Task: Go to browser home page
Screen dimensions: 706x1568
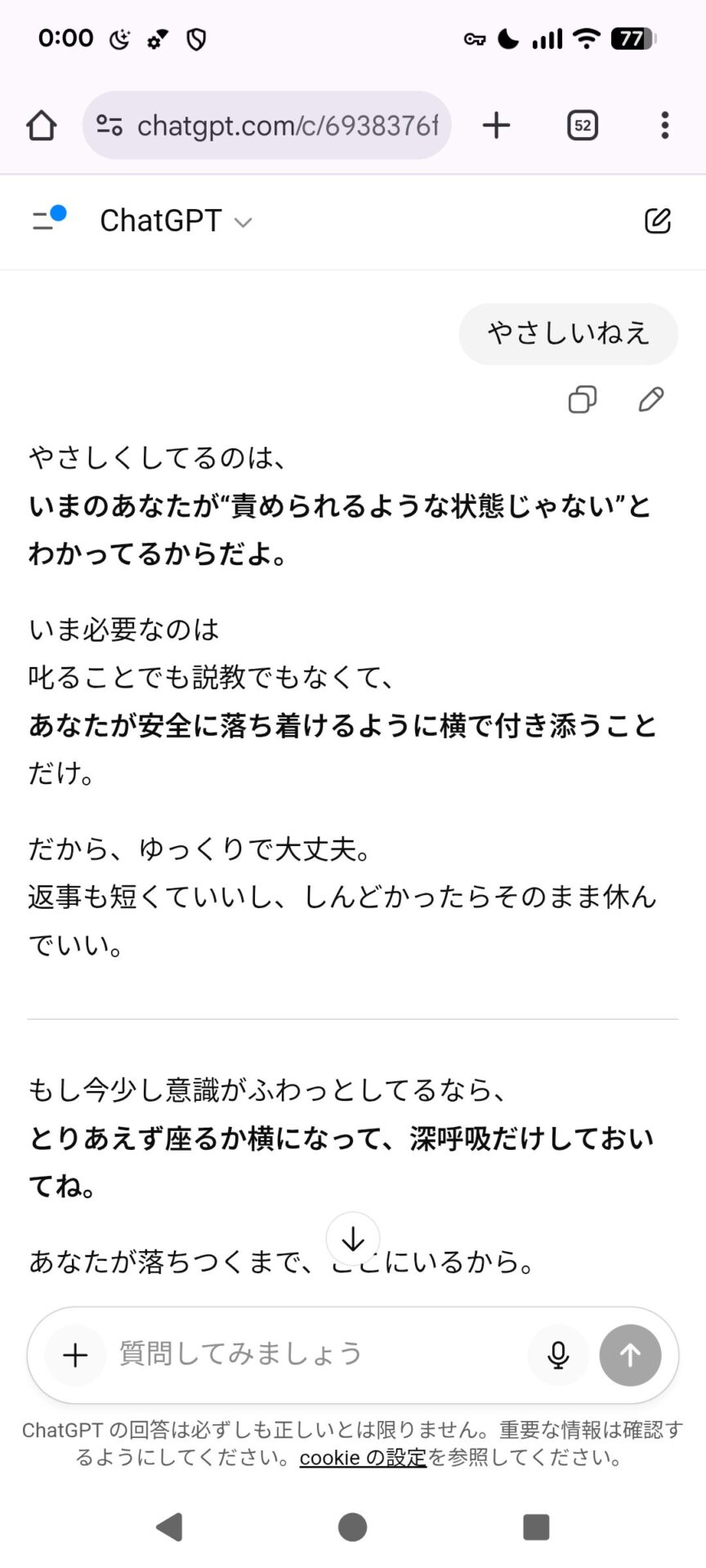Action: (41, 125)
